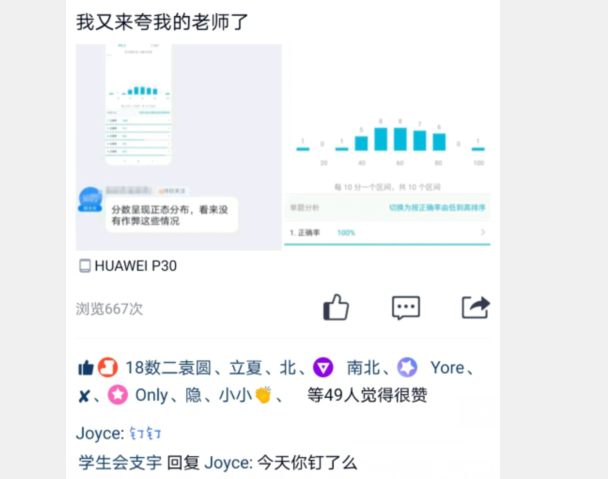This screenshot has width=608, height=479.
Task: View profile of liker 南北
Action: 364,368
